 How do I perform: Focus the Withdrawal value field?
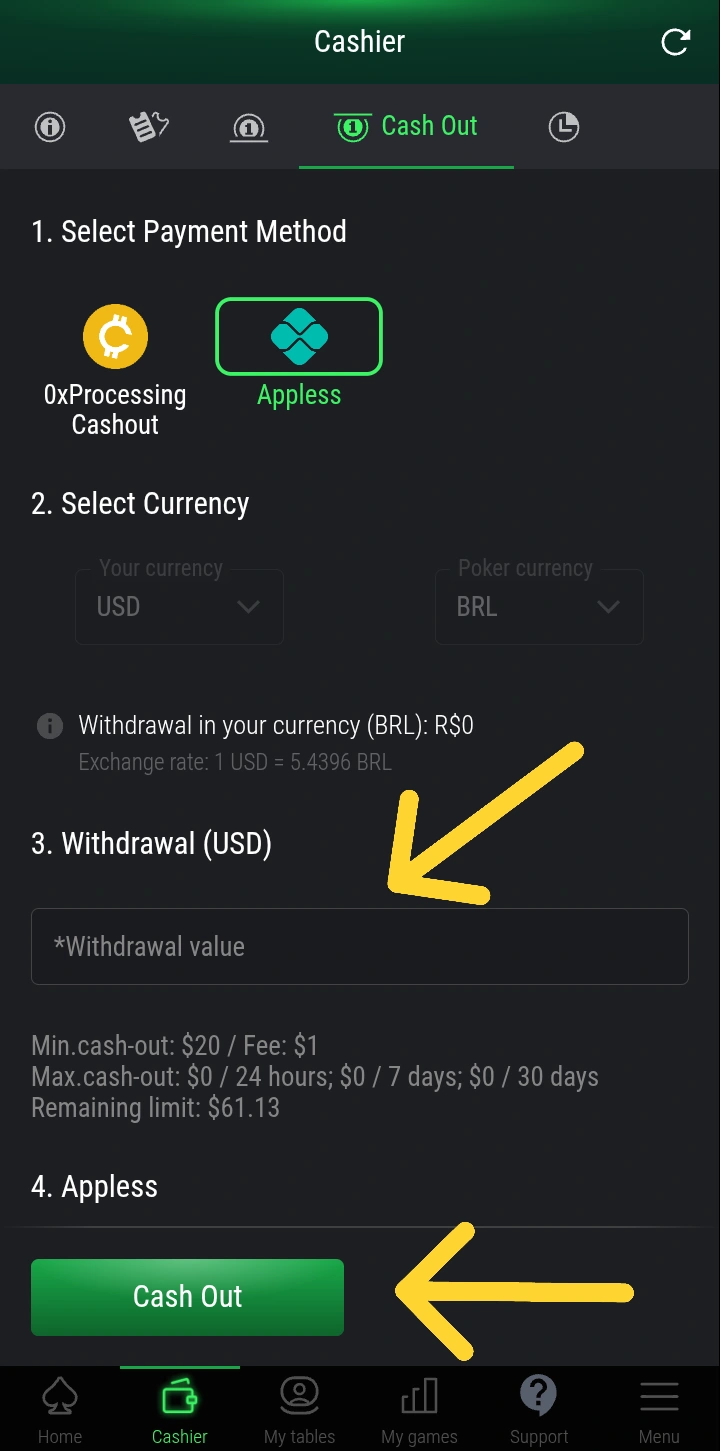360,946
